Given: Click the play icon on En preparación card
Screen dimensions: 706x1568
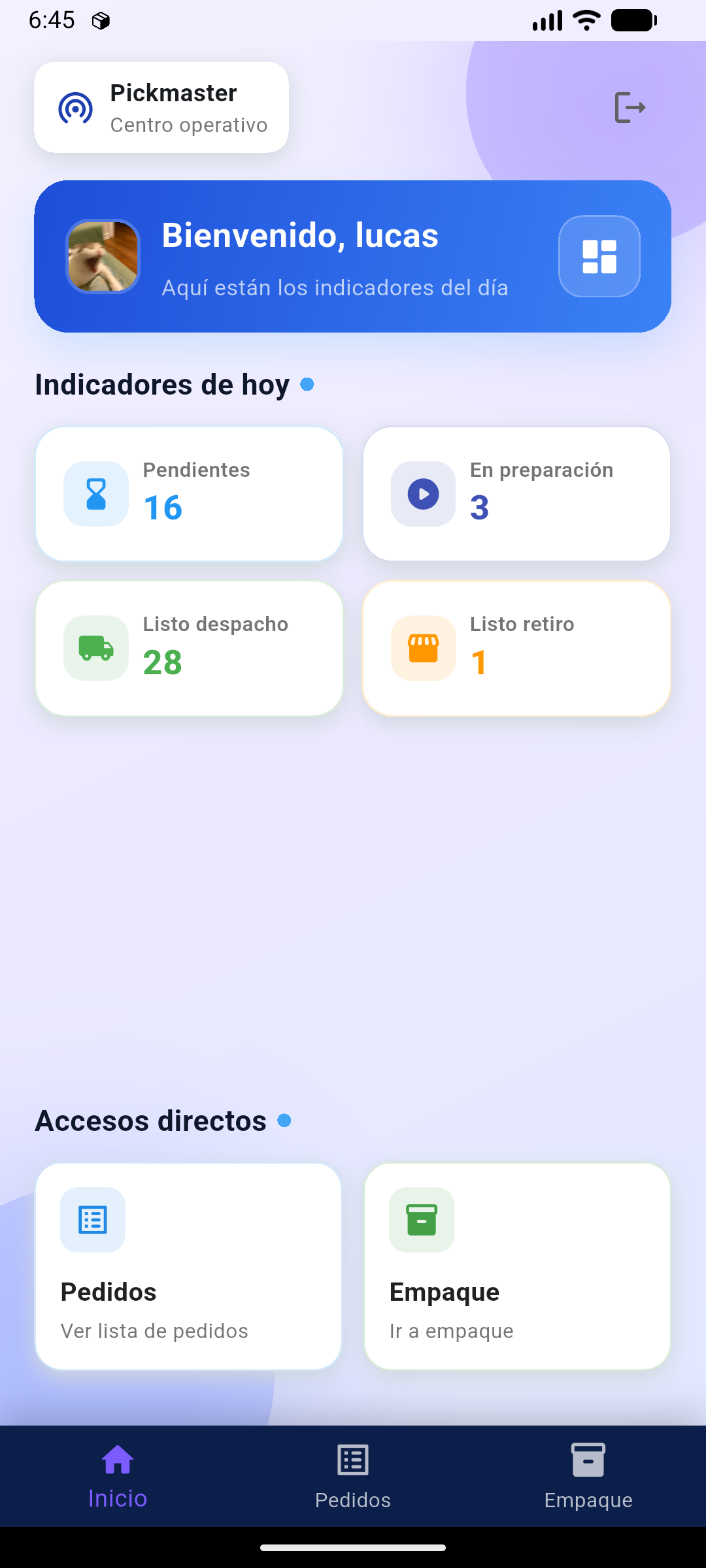Looking at the screenshot, I should 422,493.
